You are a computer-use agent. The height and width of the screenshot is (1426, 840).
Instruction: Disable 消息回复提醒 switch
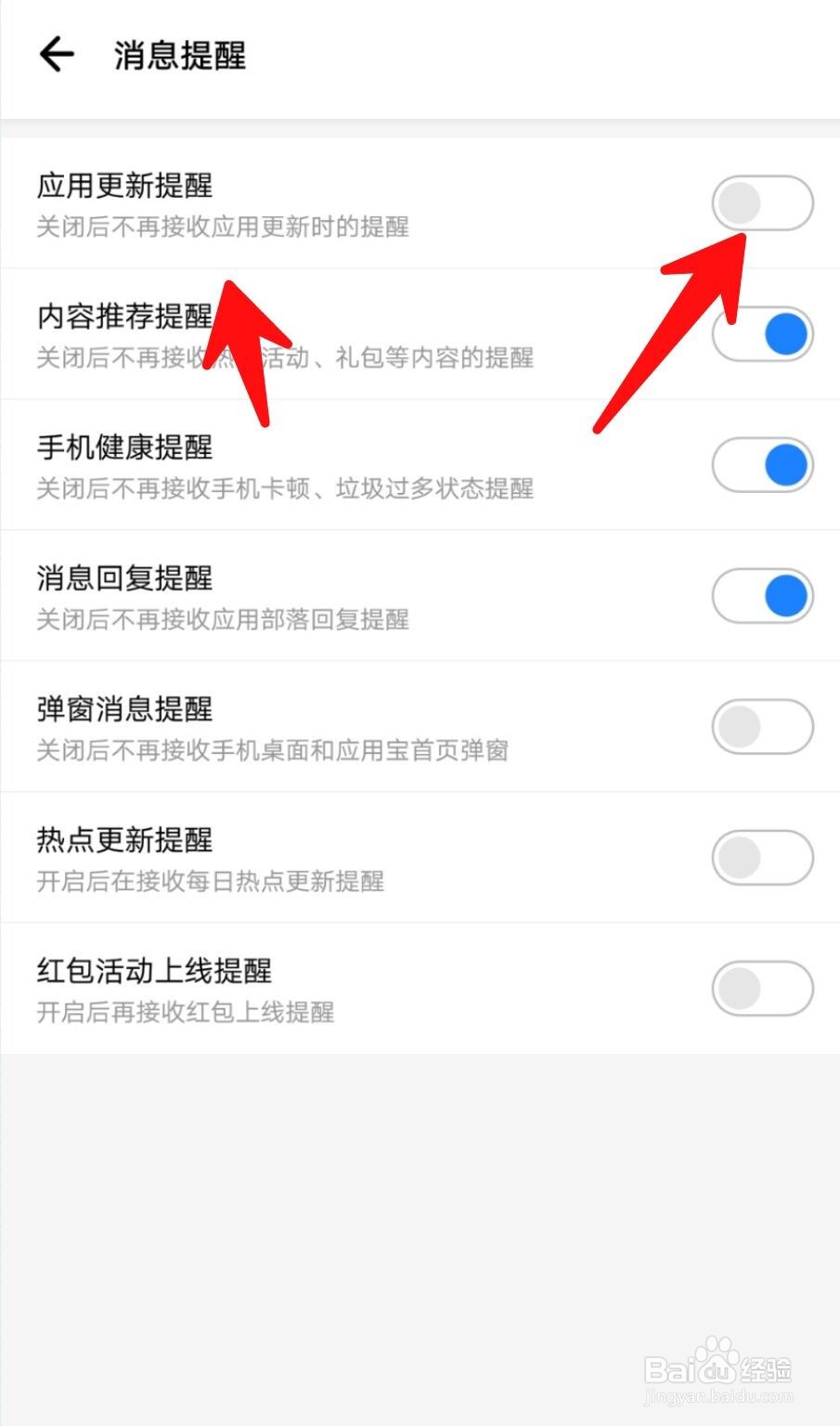pyautogui.click(x=762, y=595)
